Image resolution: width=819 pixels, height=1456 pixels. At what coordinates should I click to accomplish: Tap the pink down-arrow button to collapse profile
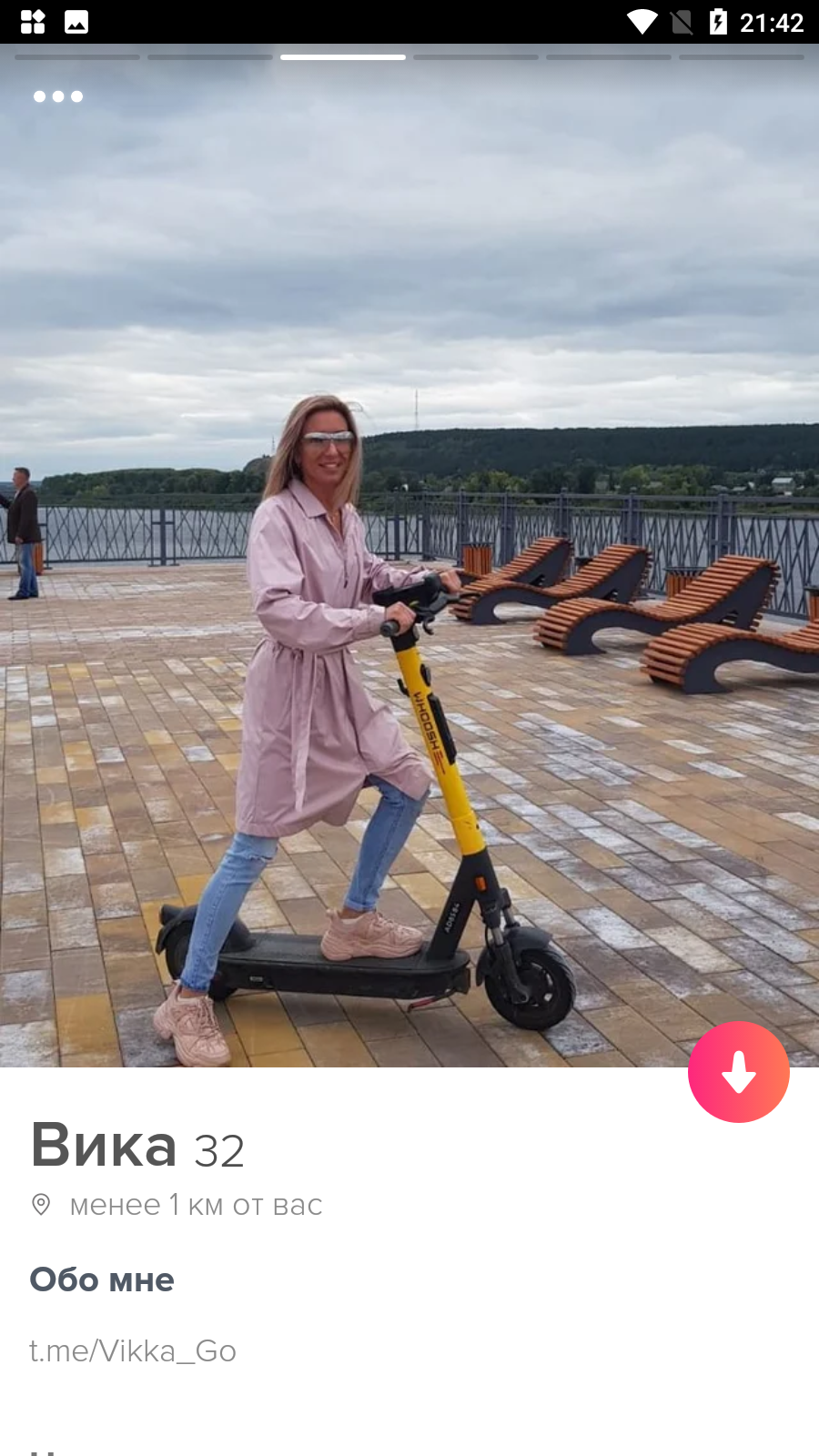738,1071
